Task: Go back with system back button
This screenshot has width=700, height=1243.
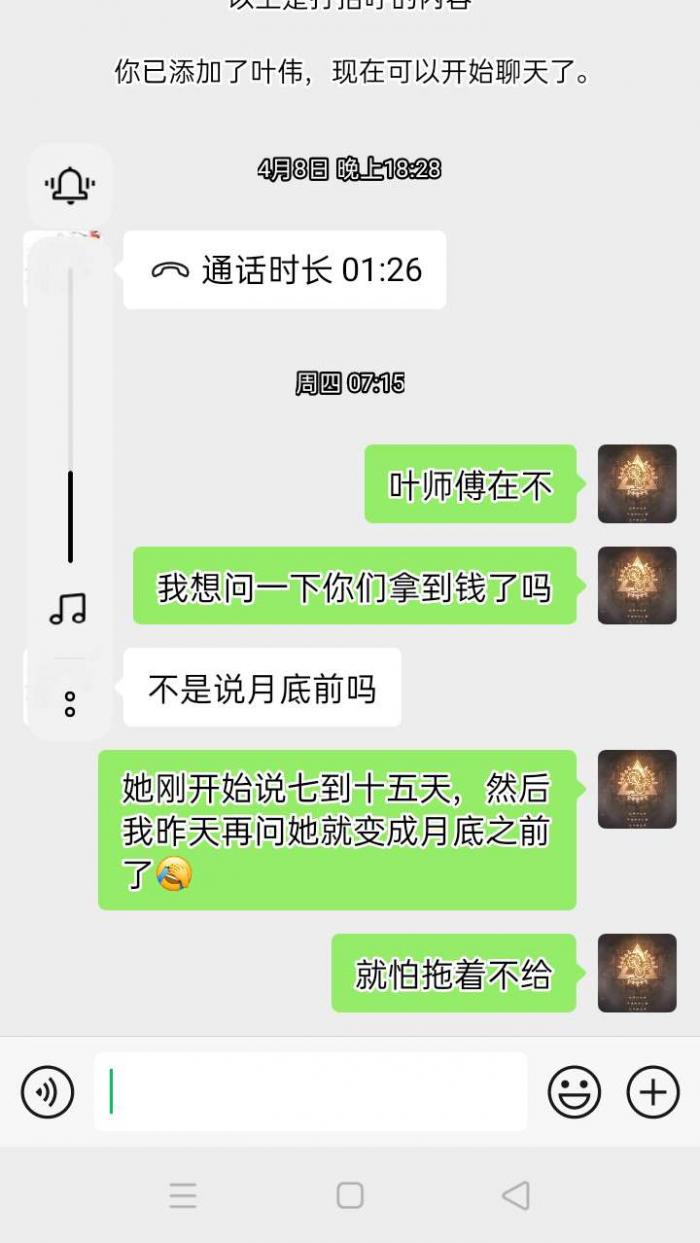Action: [515, 1195]
